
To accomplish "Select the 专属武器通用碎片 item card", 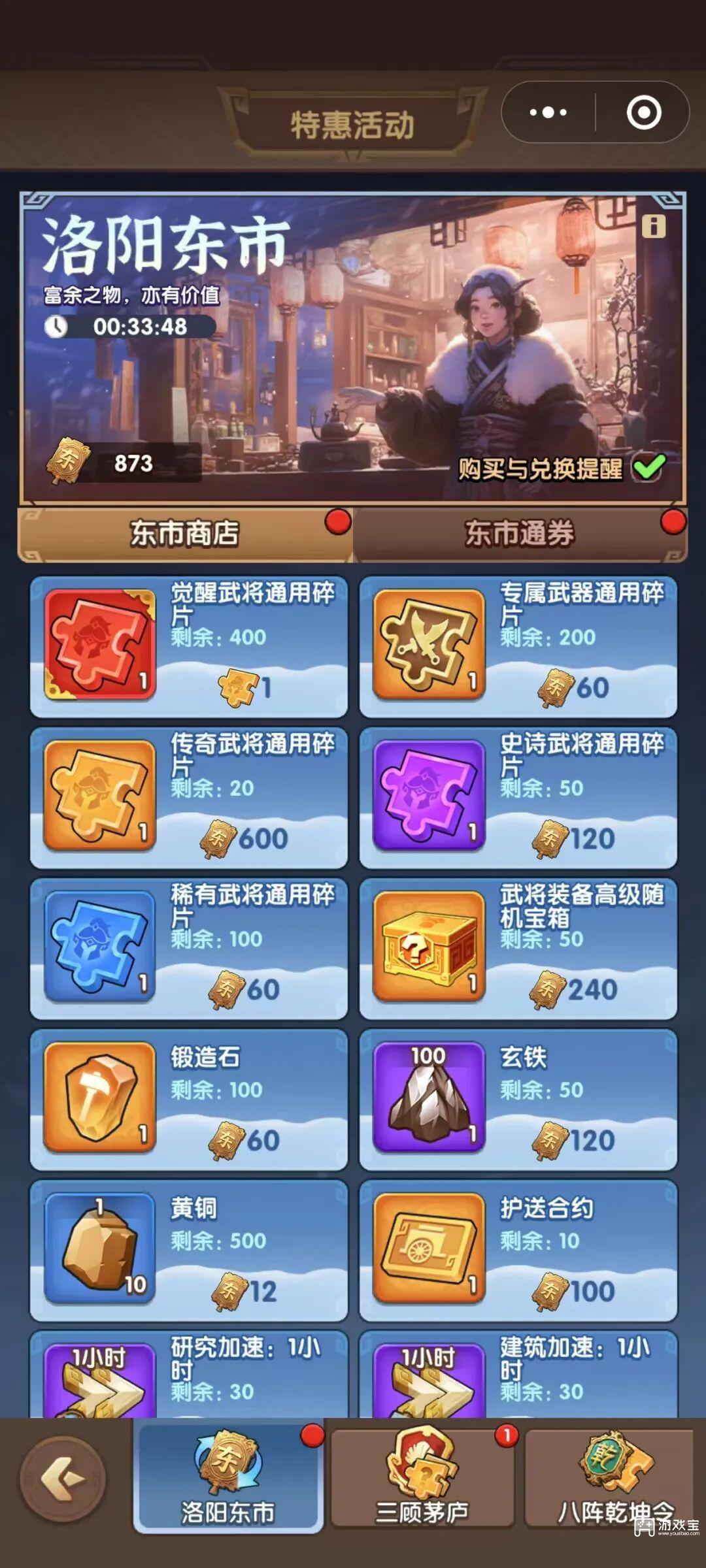I will pos(518,647).
